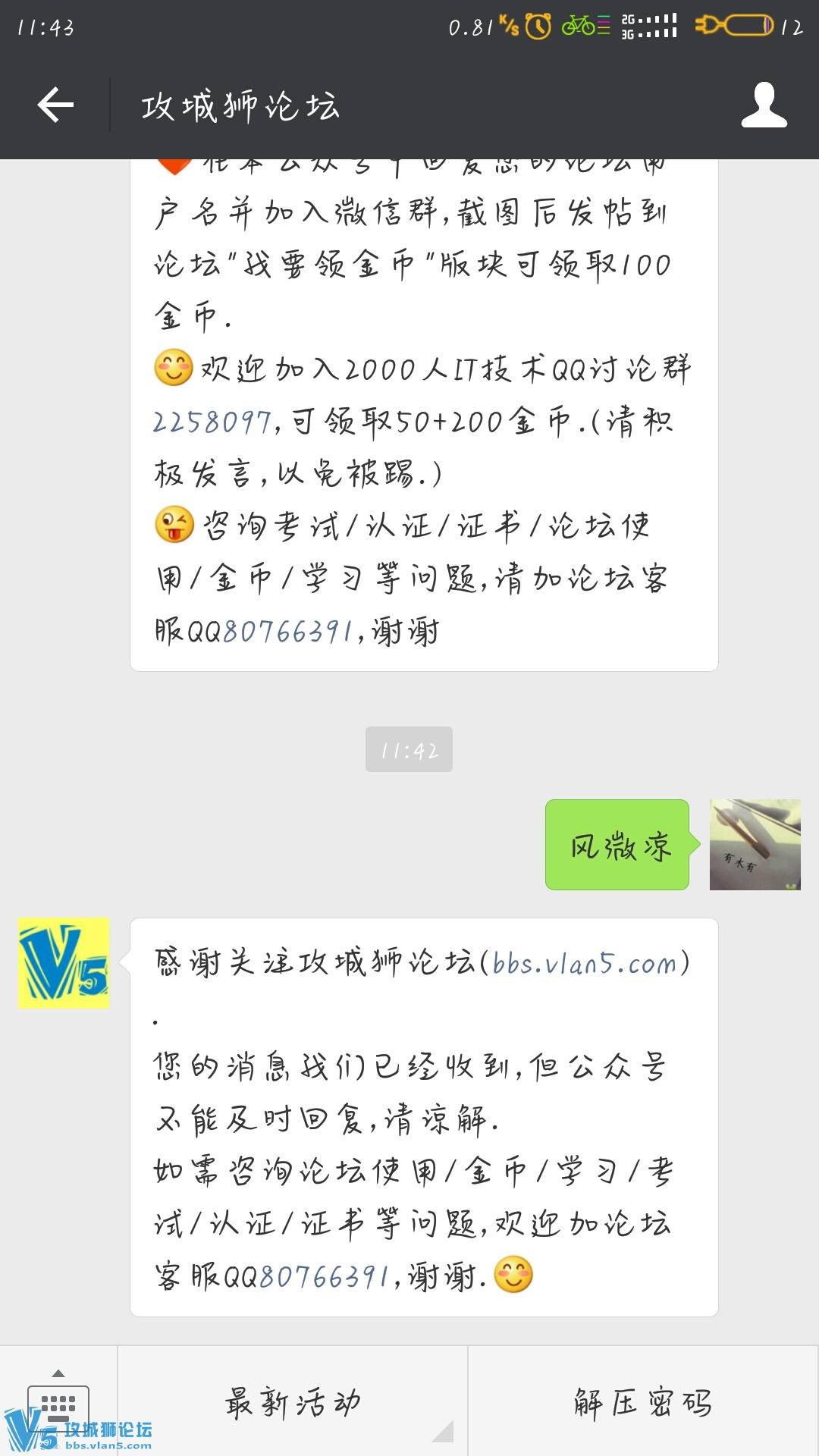
Task: Open the official account profile icon
Action: tap(764, 105)
